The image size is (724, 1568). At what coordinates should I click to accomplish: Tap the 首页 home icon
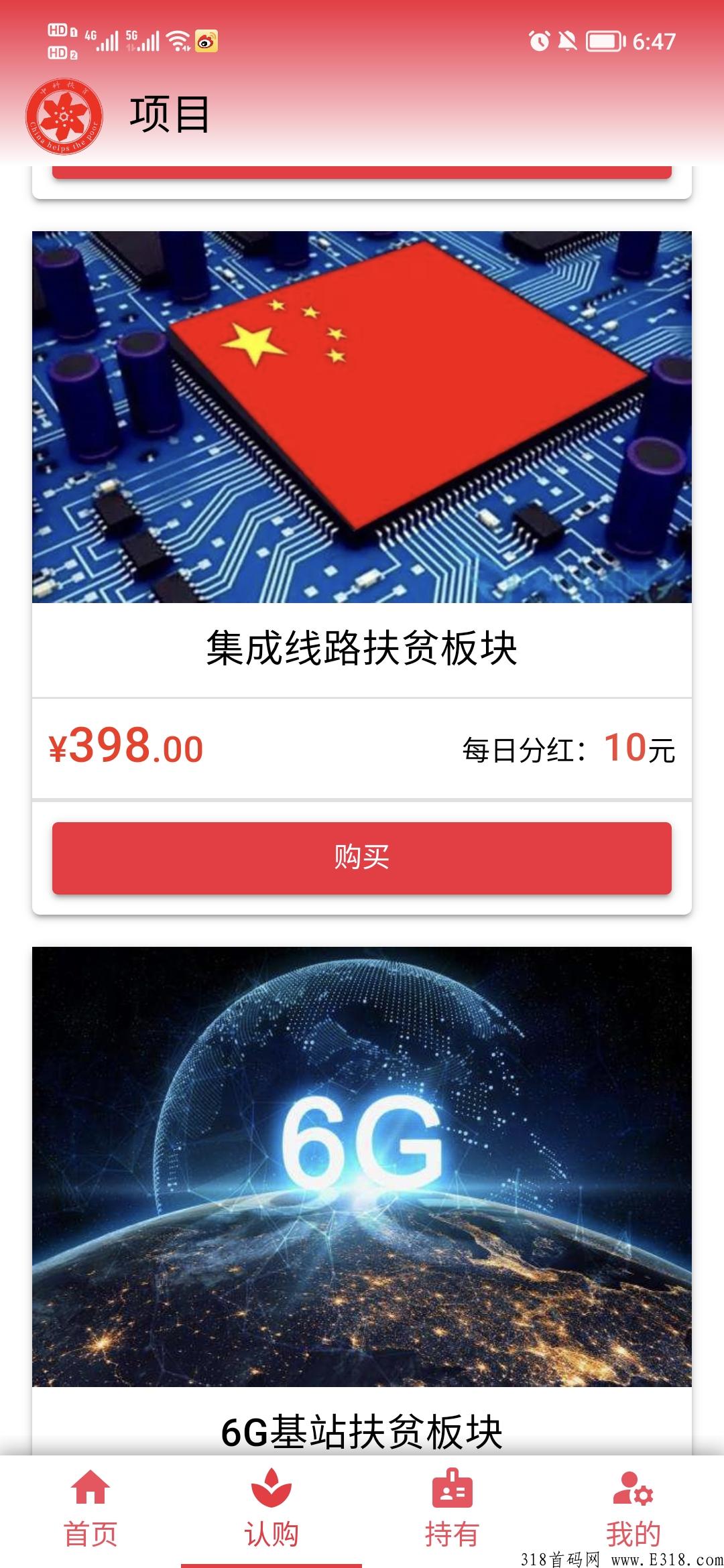tap(90, 1486)
